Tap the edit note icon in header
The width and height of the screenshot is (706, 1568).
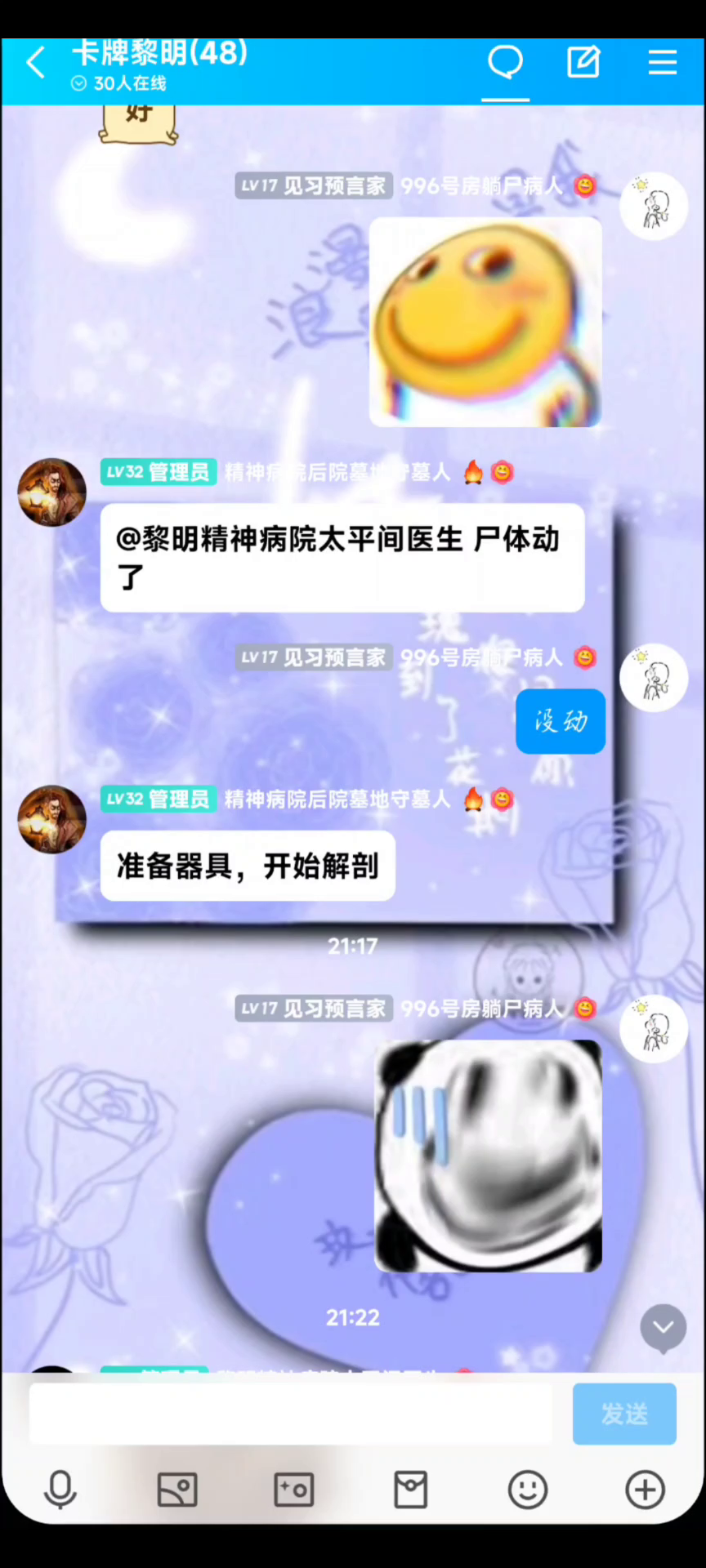point(583,62)
